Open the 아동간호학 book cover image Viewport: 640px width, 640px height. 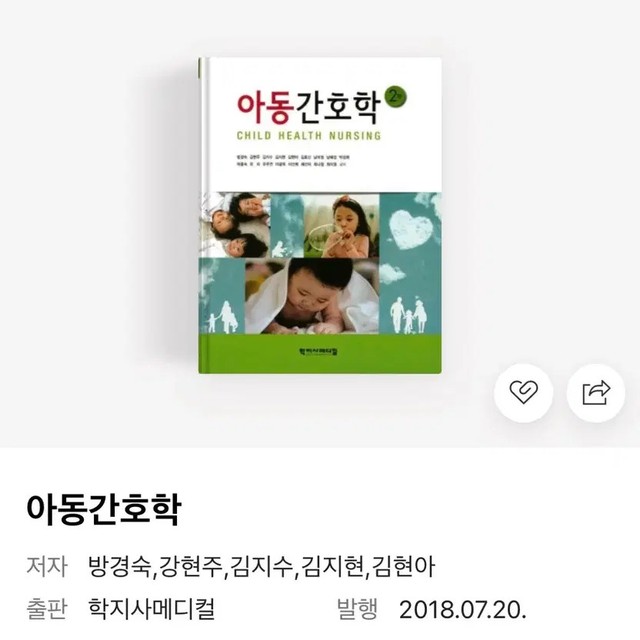[320, 215]
